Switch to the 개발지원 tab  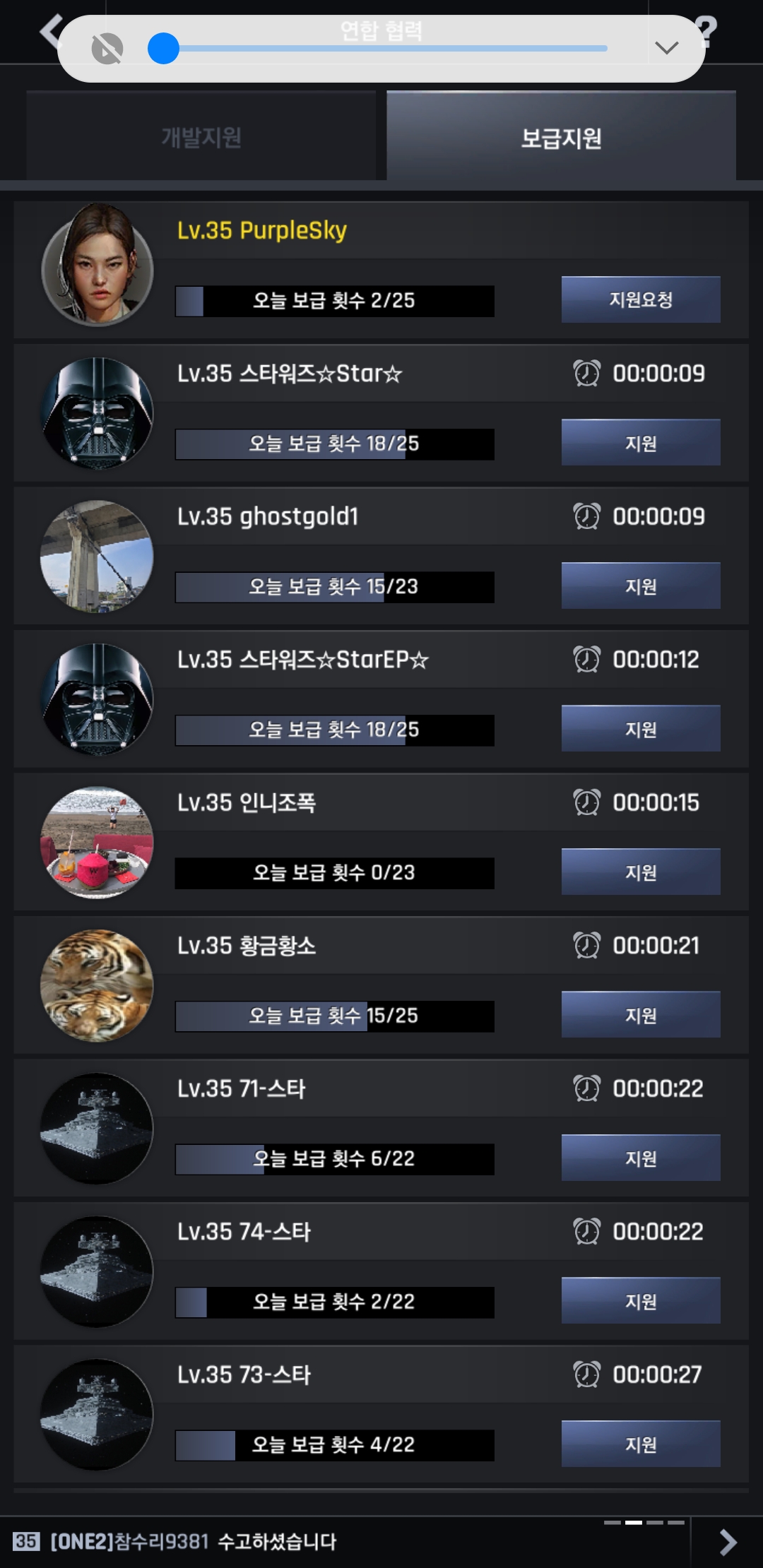pos(201,137)
